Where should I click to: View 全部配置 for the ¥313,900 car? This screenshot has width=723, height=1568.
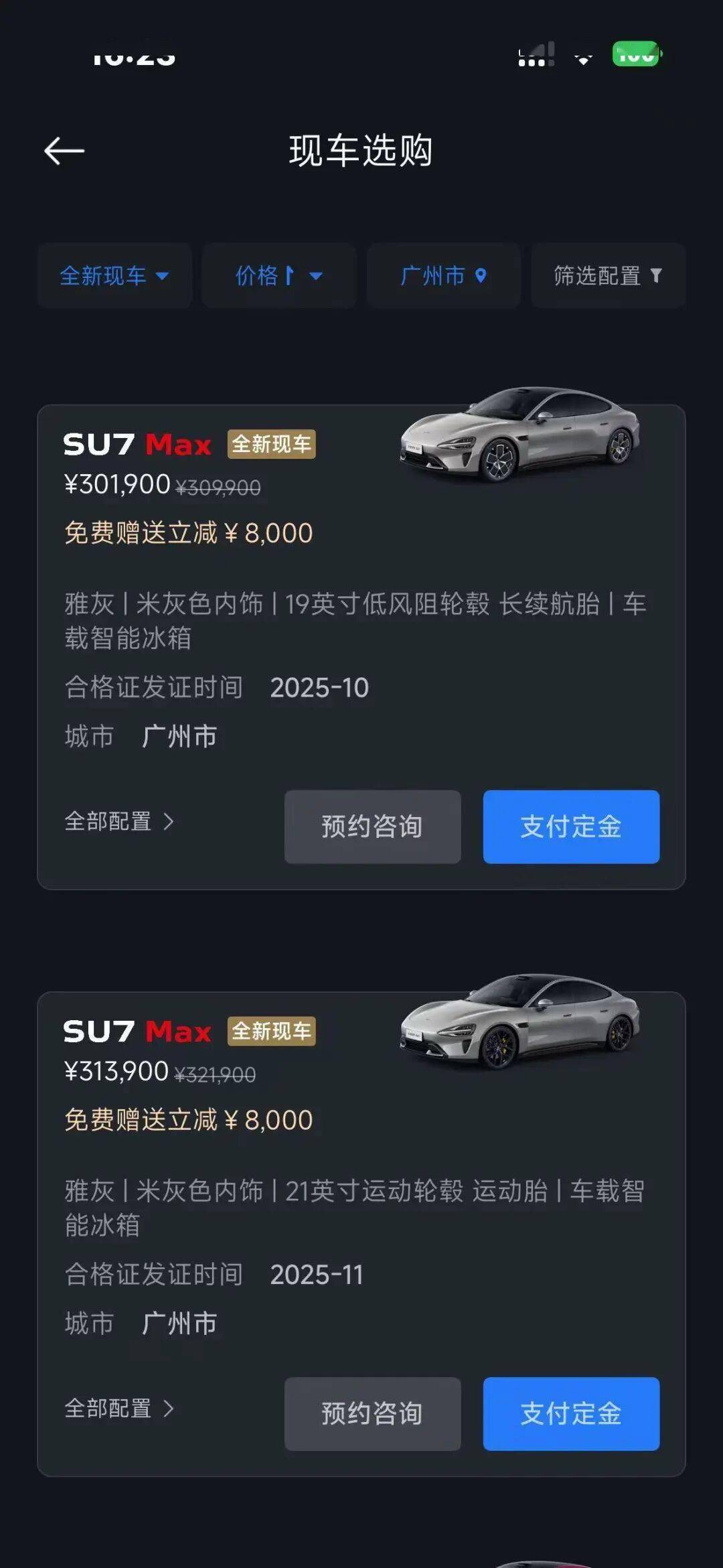point(119,1408)
